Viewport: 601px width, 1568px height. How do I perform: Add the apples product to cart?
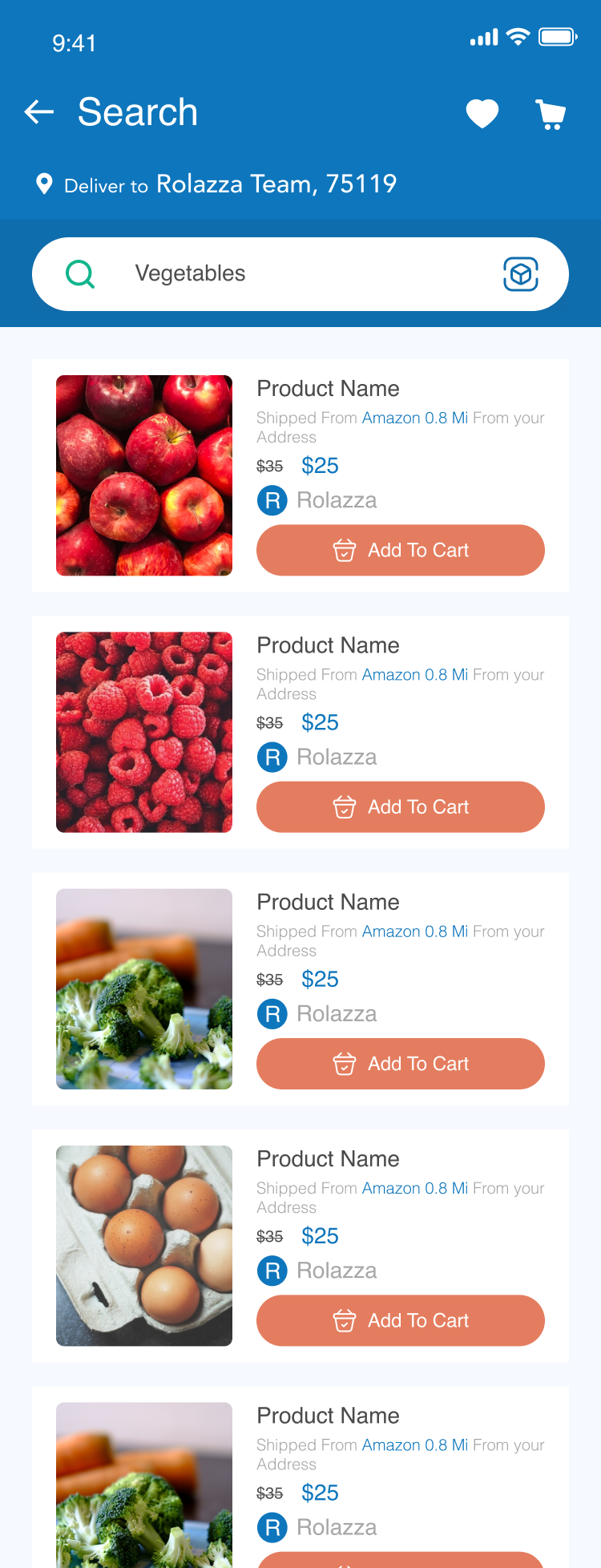pos(400,550)
